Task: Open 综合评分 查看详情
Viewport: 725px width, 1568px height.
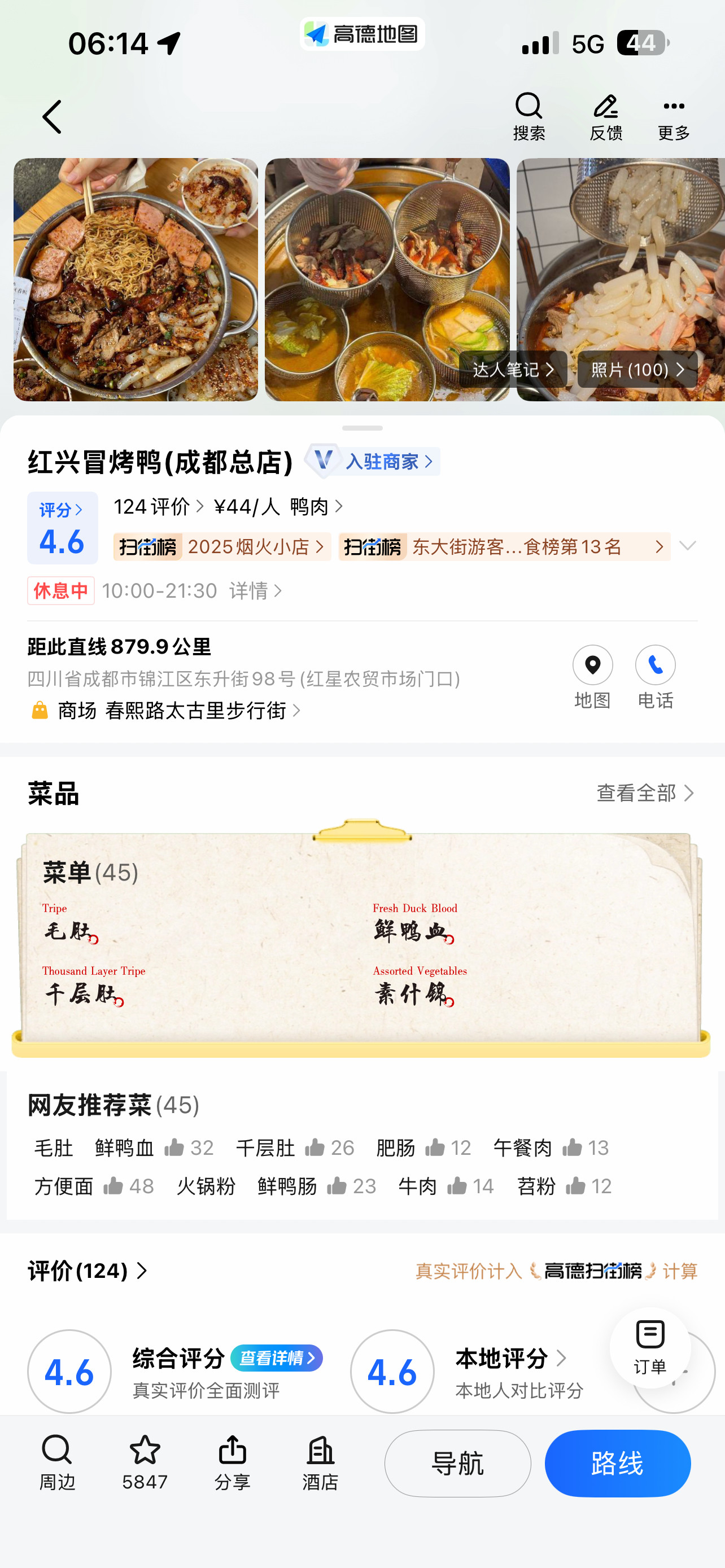Action: point(277,1357)
